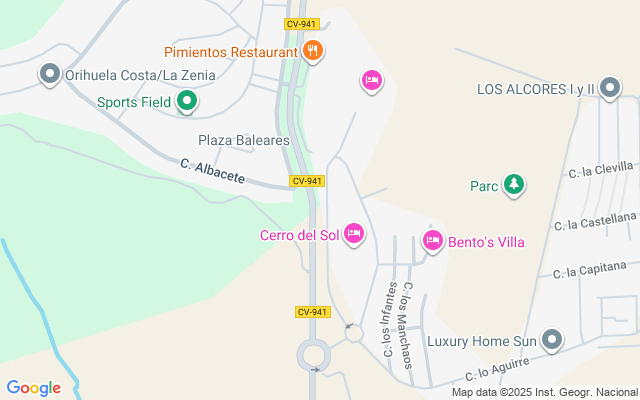Select the Luxury Home Sun marker
This screenshot has height=400, width=640.
[x=552, y=340]
